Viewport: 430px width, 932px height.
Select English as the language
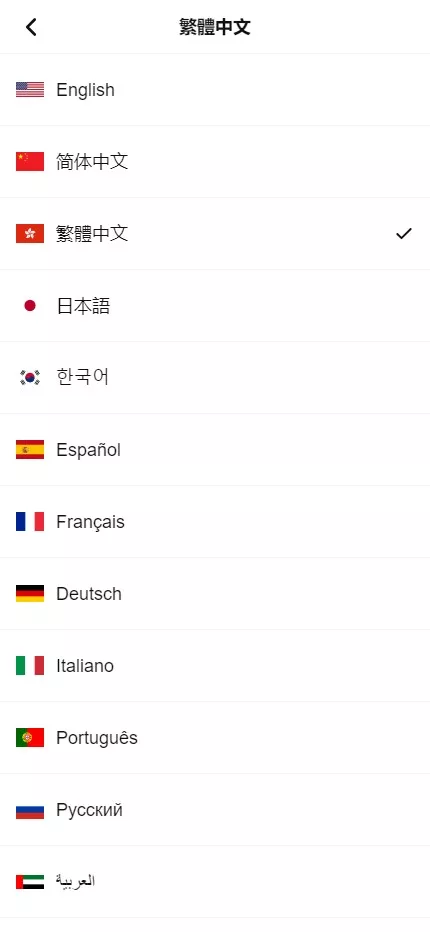point(215,90)
